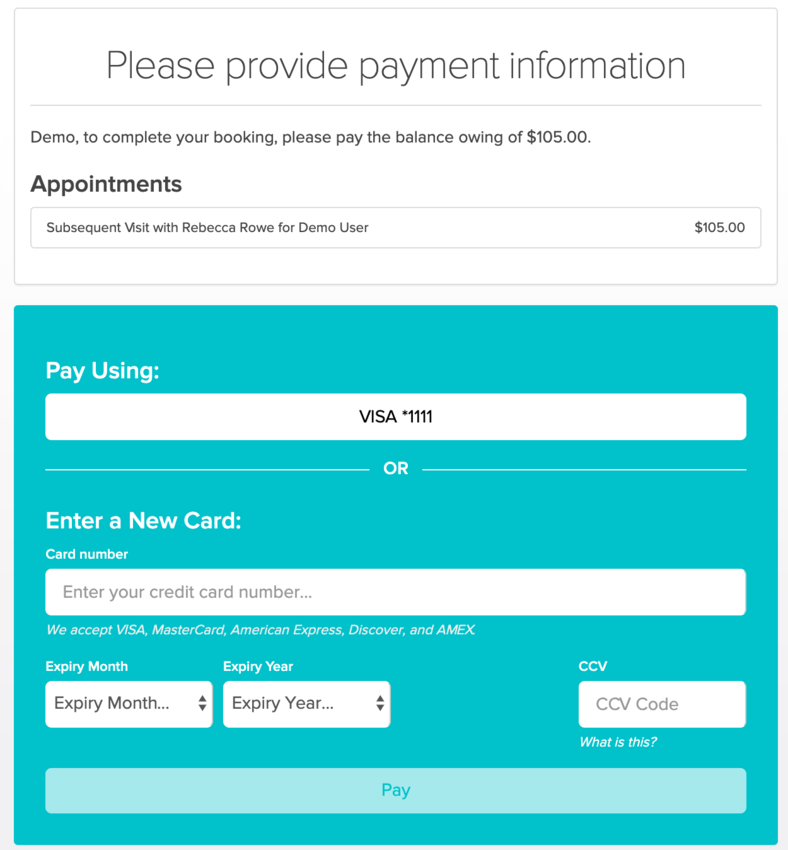The width and height of the screenshot is (788, 850).
Task: Tap the CCV Code field
Action: click(661, 704)
